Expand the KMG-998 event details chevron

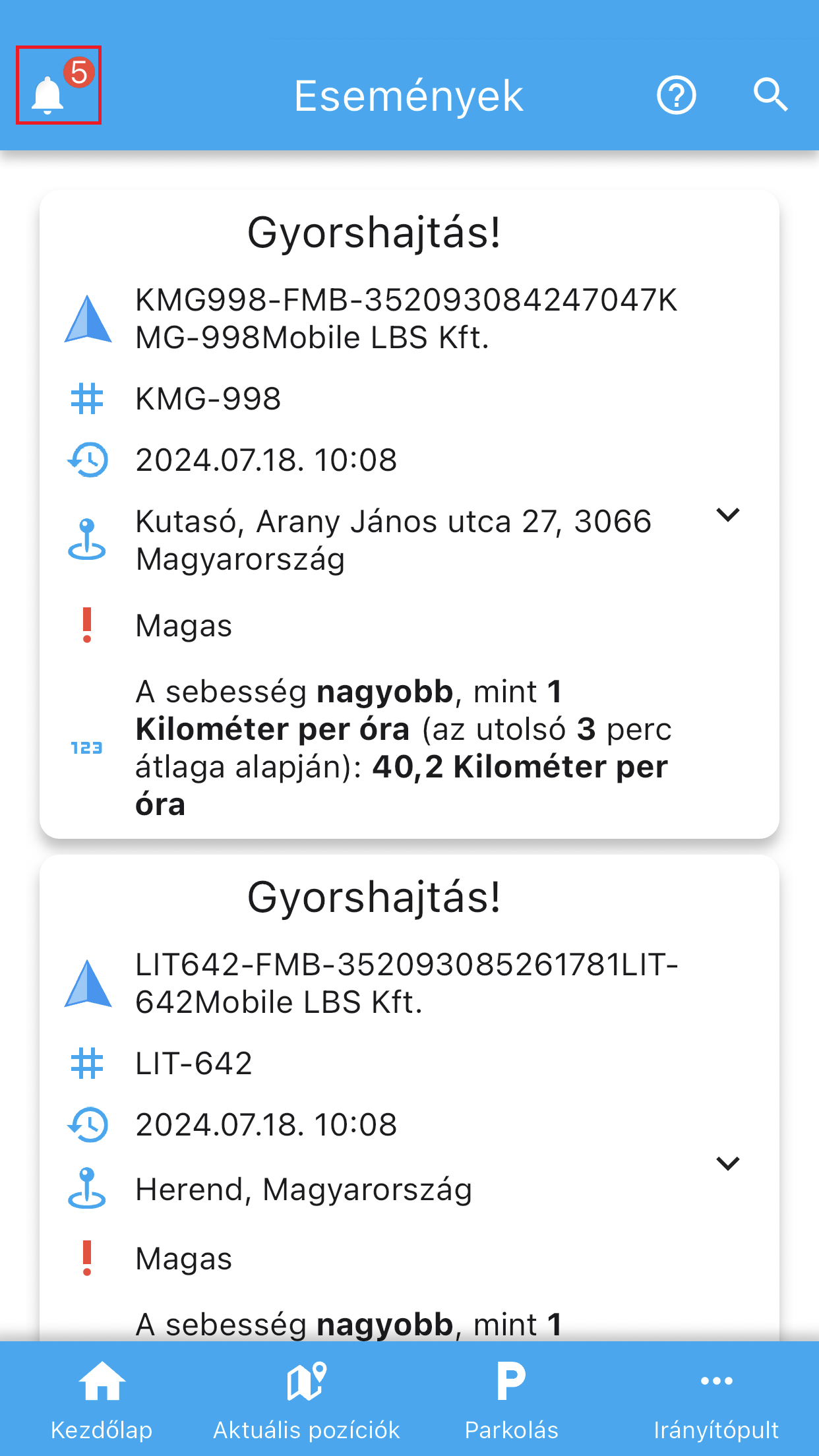[728, 514]
